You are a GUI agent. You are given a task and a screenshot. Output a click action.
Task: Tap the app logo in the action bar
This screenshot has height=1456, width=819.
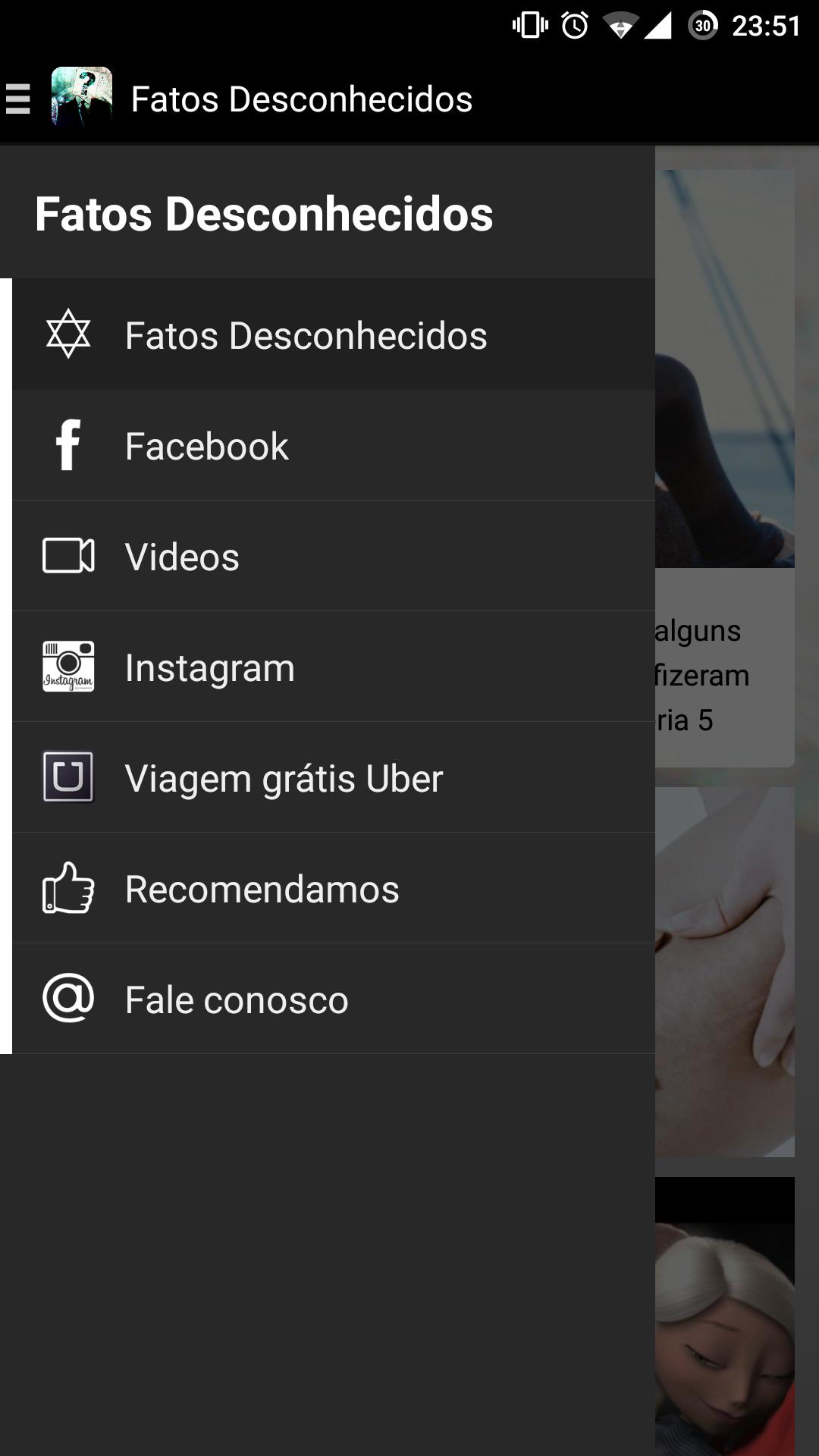[80, 98]
